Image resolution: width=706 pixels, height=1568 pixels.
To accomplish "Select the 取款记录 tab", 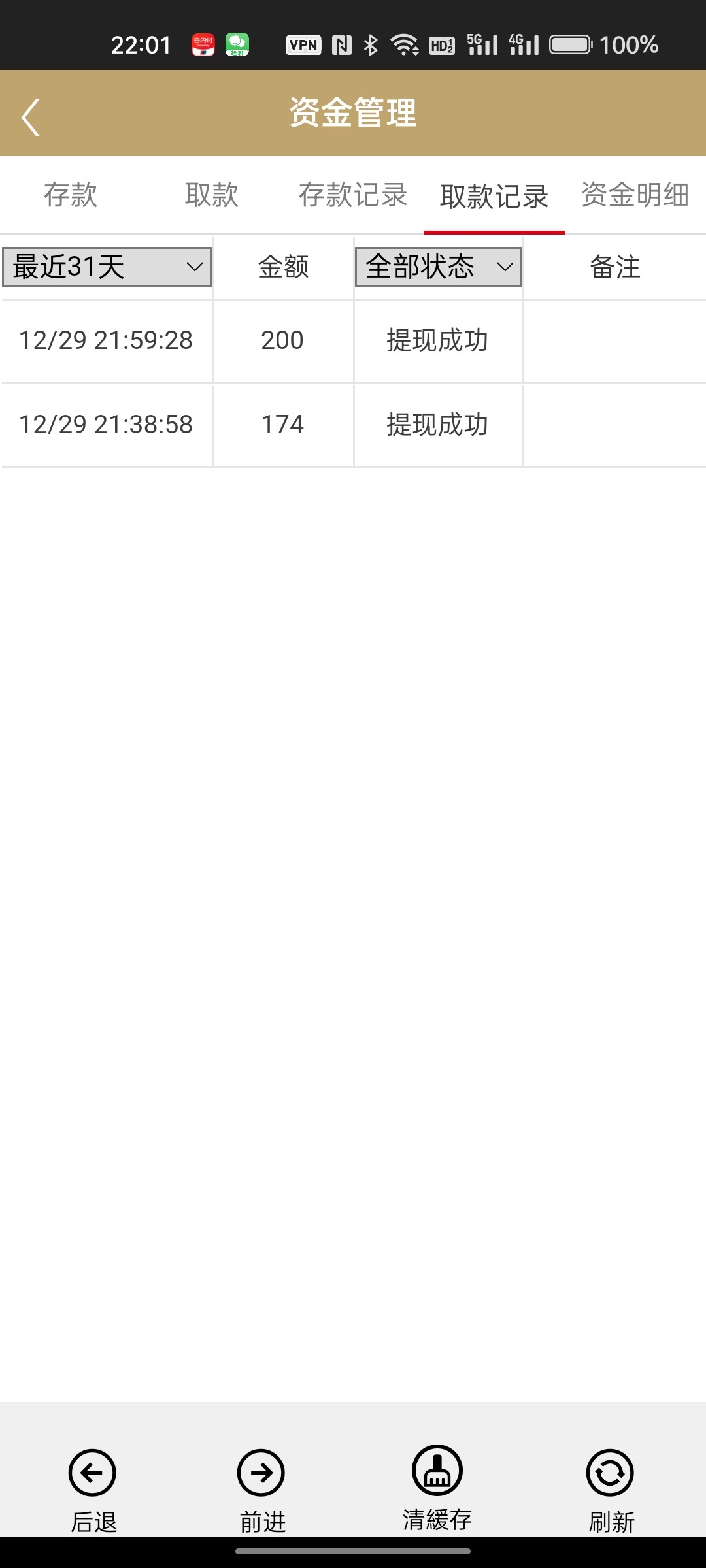I will (494, 196).
